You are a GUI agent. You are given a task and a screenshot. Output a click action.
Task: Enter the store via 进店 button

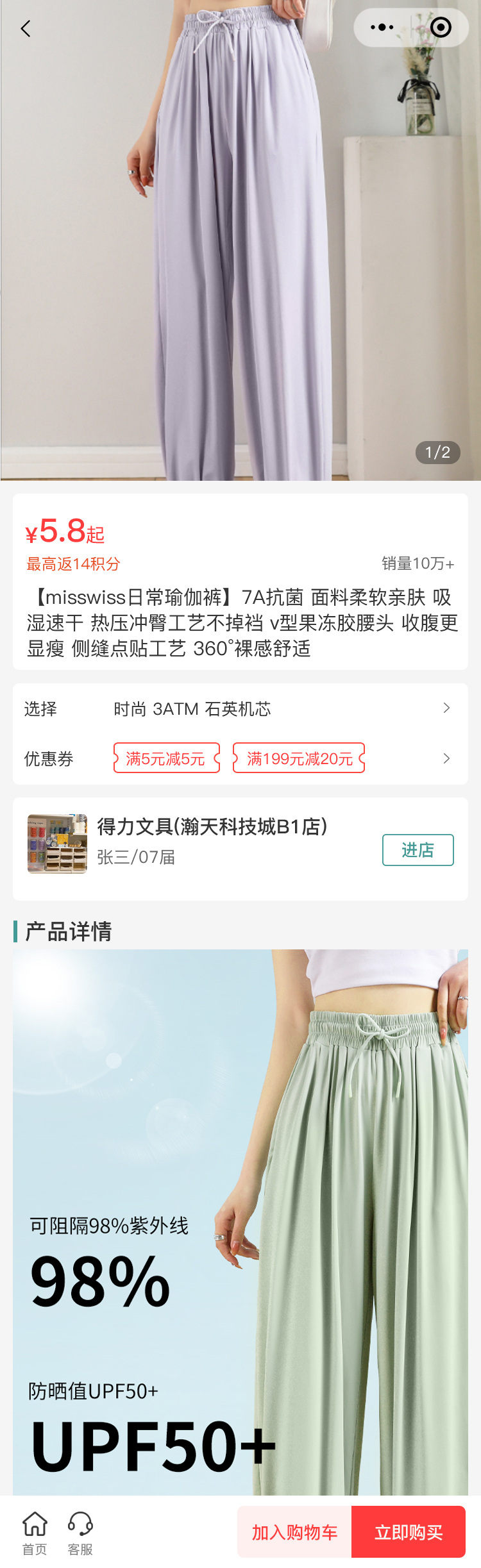(x=418, y=850)
